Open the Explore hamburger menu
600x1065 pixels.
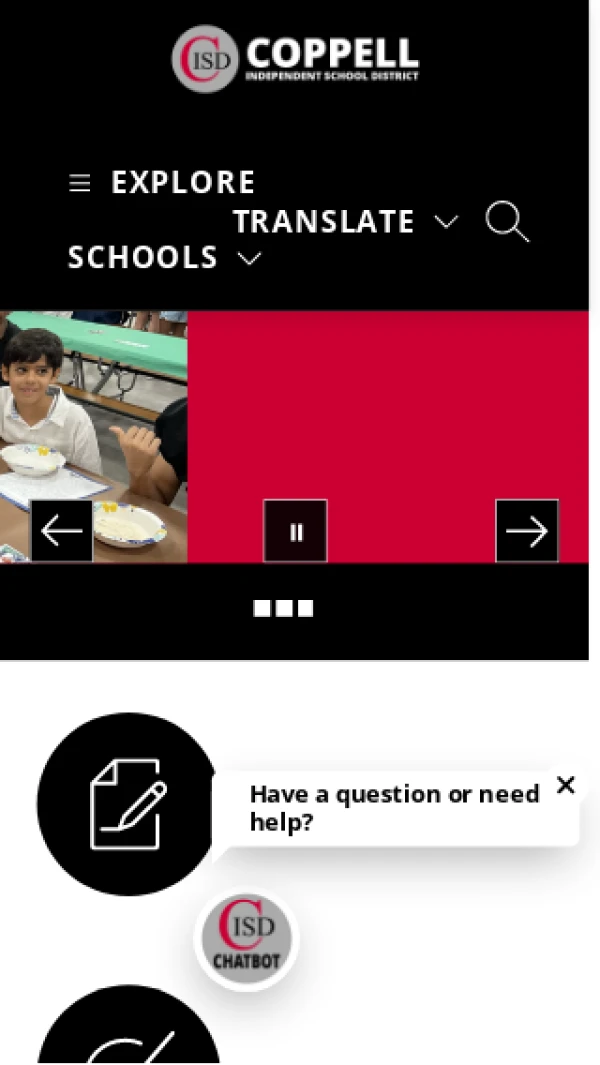pos(162,183)
